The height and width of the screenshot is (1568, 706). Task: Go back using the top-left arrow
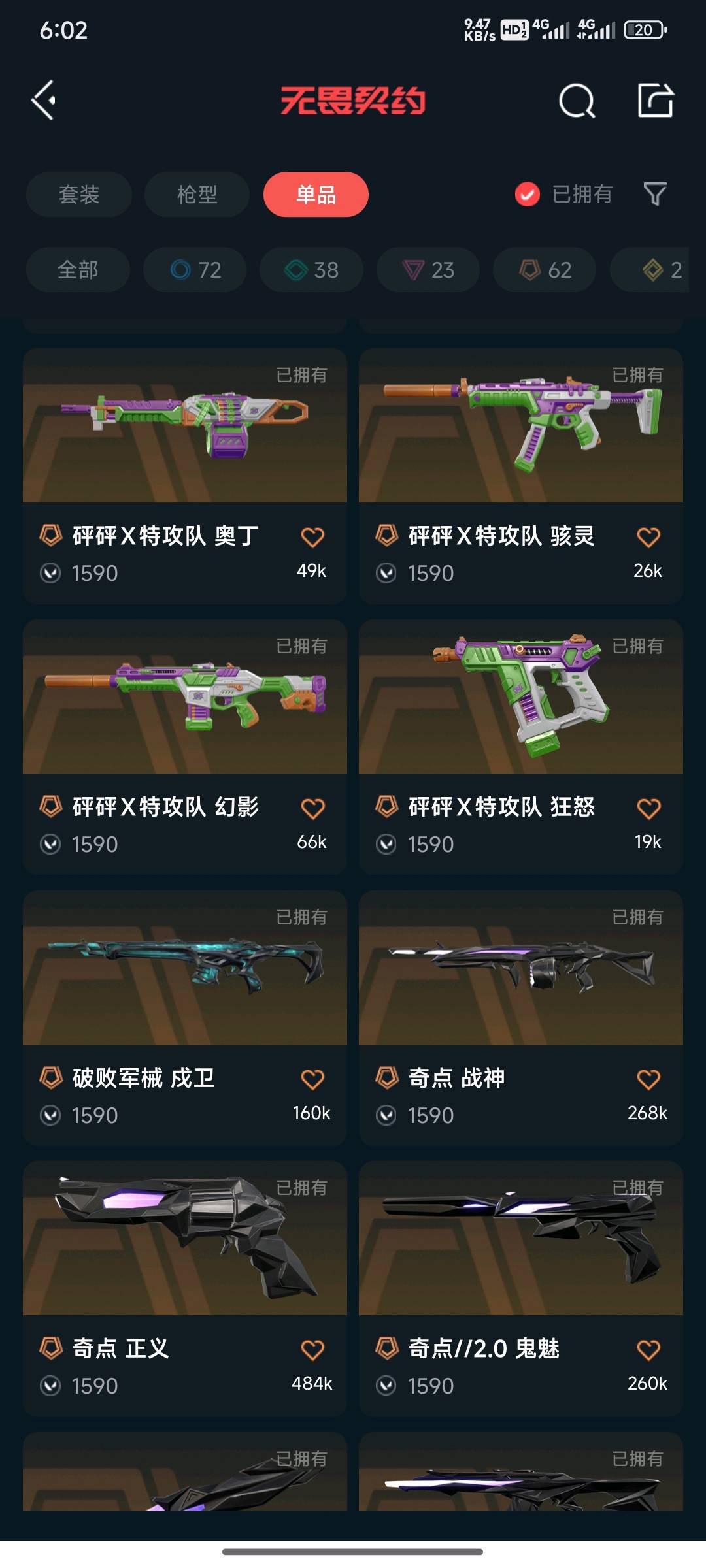(x=44, y=101)
